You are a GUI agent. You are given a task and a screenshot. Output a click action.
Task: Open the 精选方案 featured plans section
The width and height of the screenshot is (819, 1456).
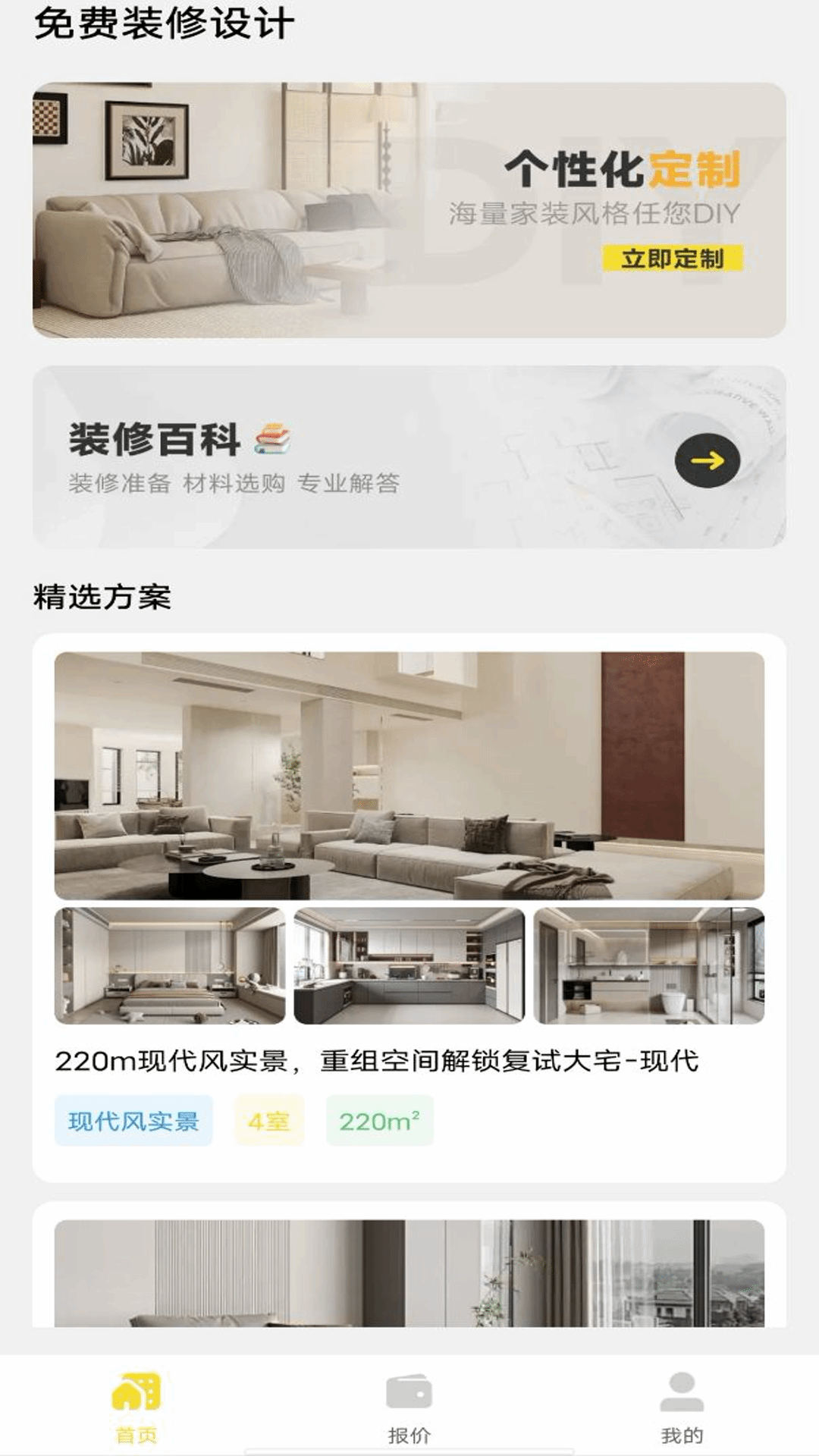102,597
